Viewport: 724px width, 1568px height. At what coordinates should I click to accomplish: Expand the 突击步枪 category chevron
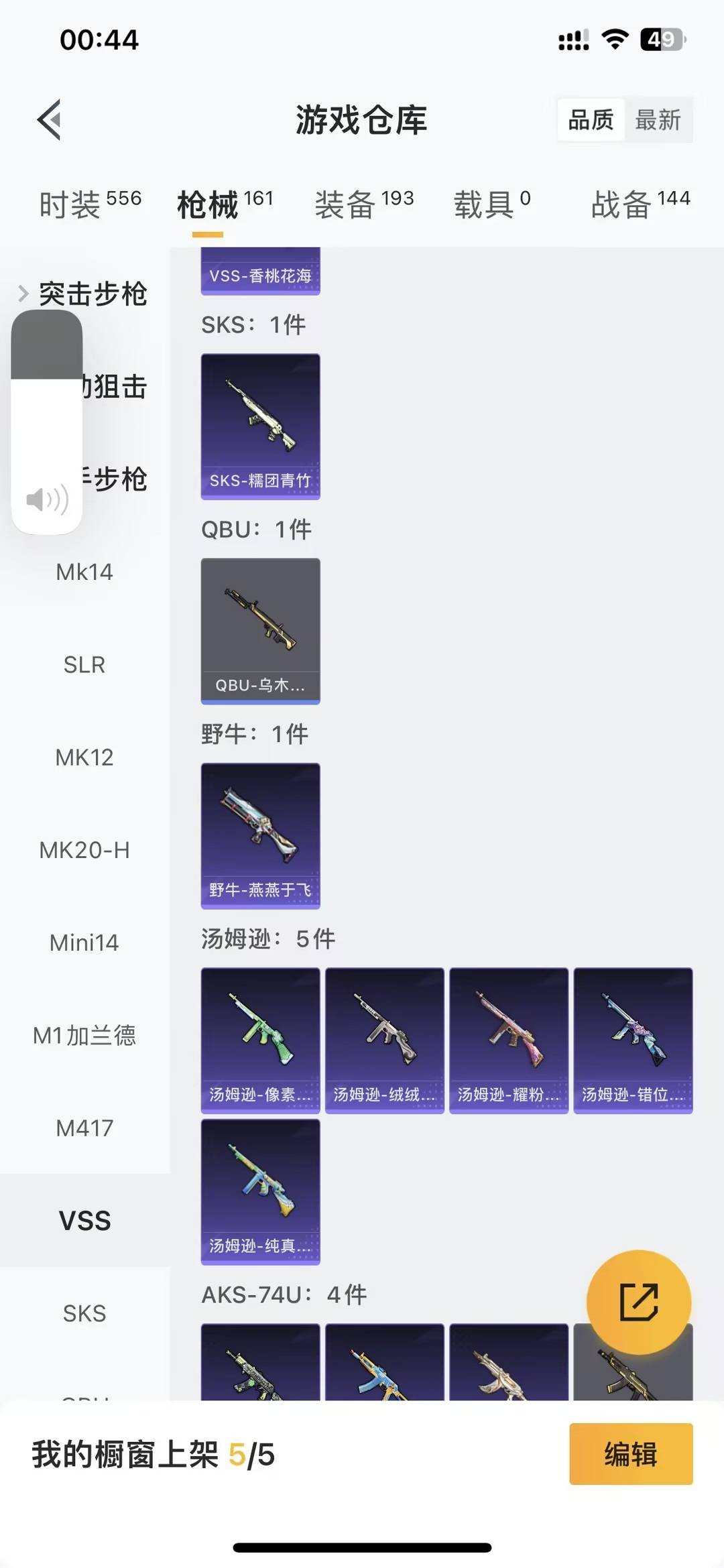[x=23, y=293]
